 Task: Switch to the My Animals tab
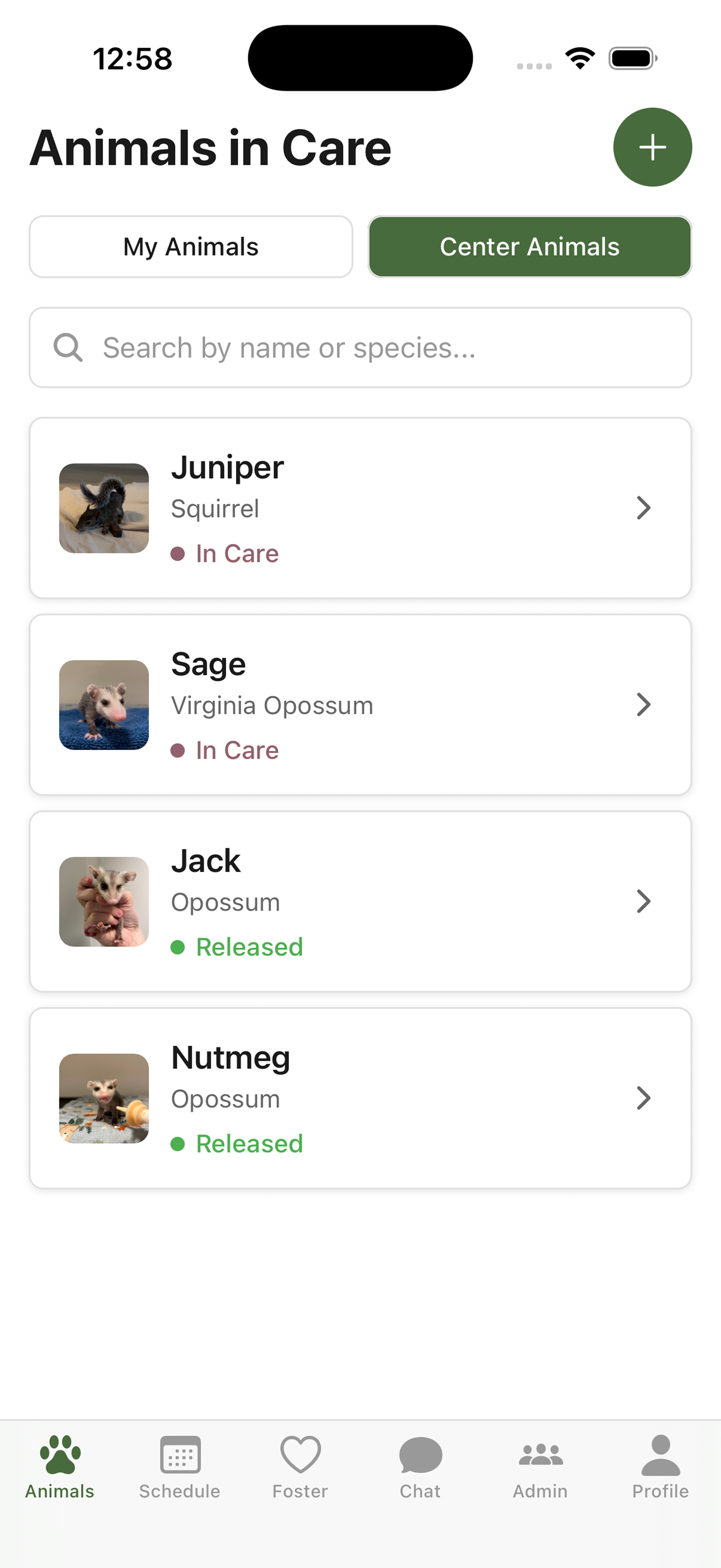point(191,246)
